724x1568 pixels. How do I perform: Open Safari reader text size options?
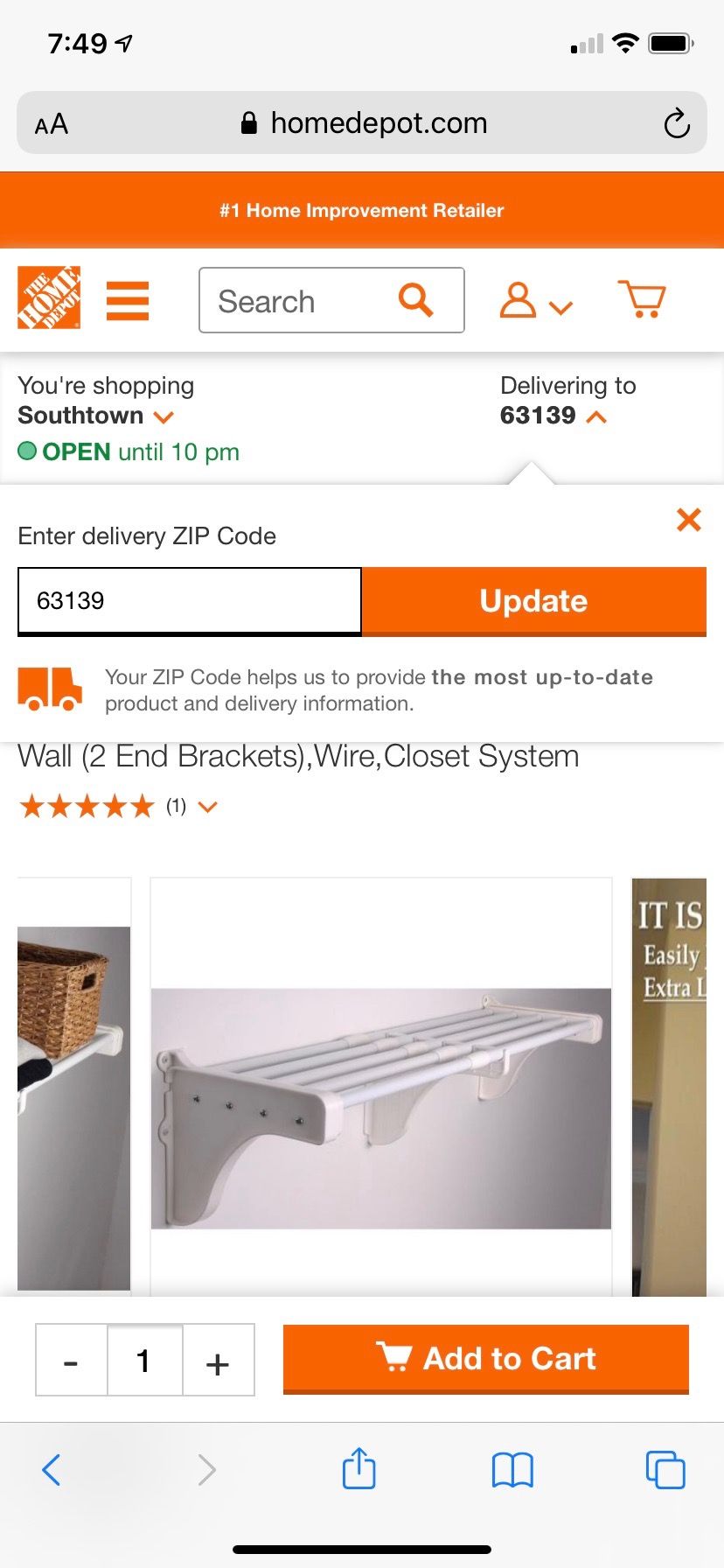coord(52,123)
